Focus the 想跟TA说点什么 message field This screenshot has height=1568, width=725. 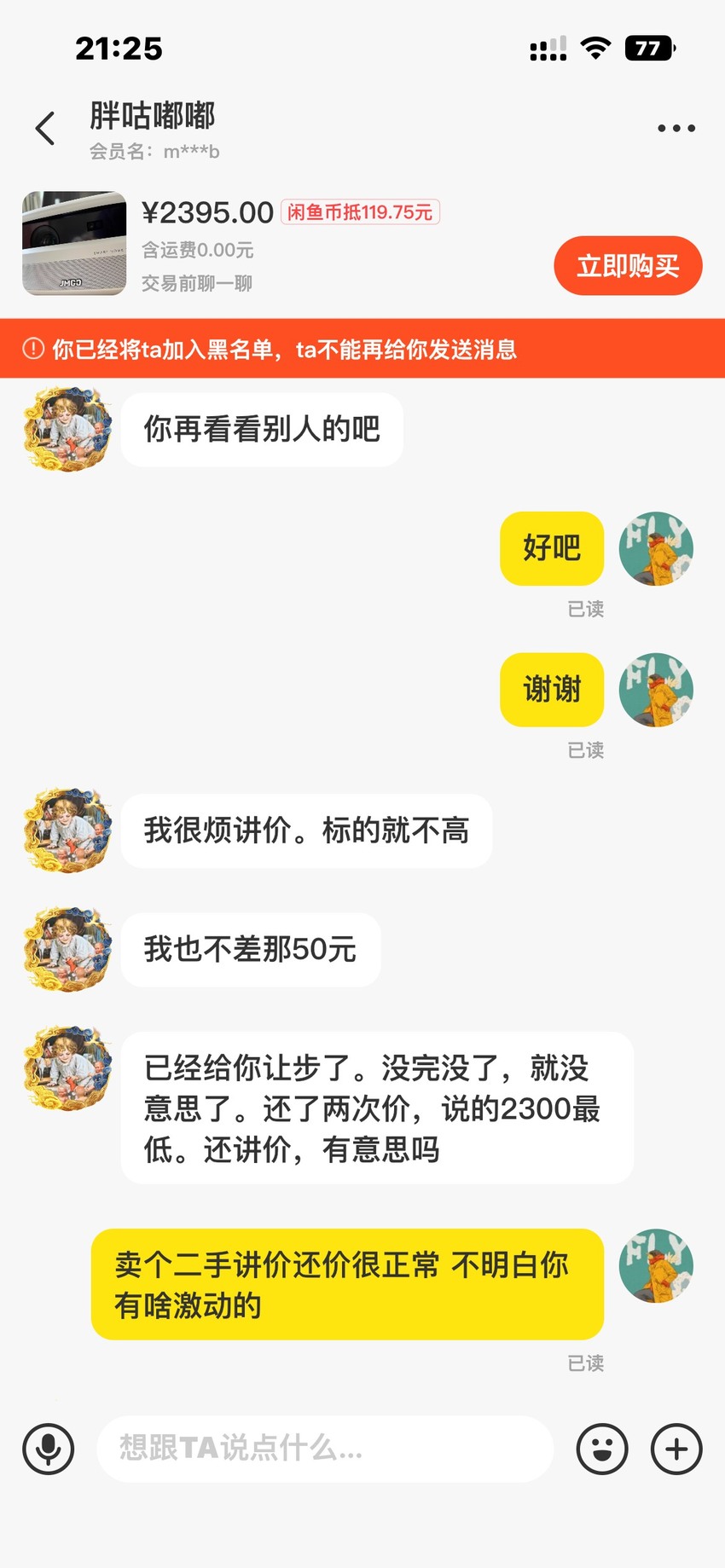coord(325,1449)
